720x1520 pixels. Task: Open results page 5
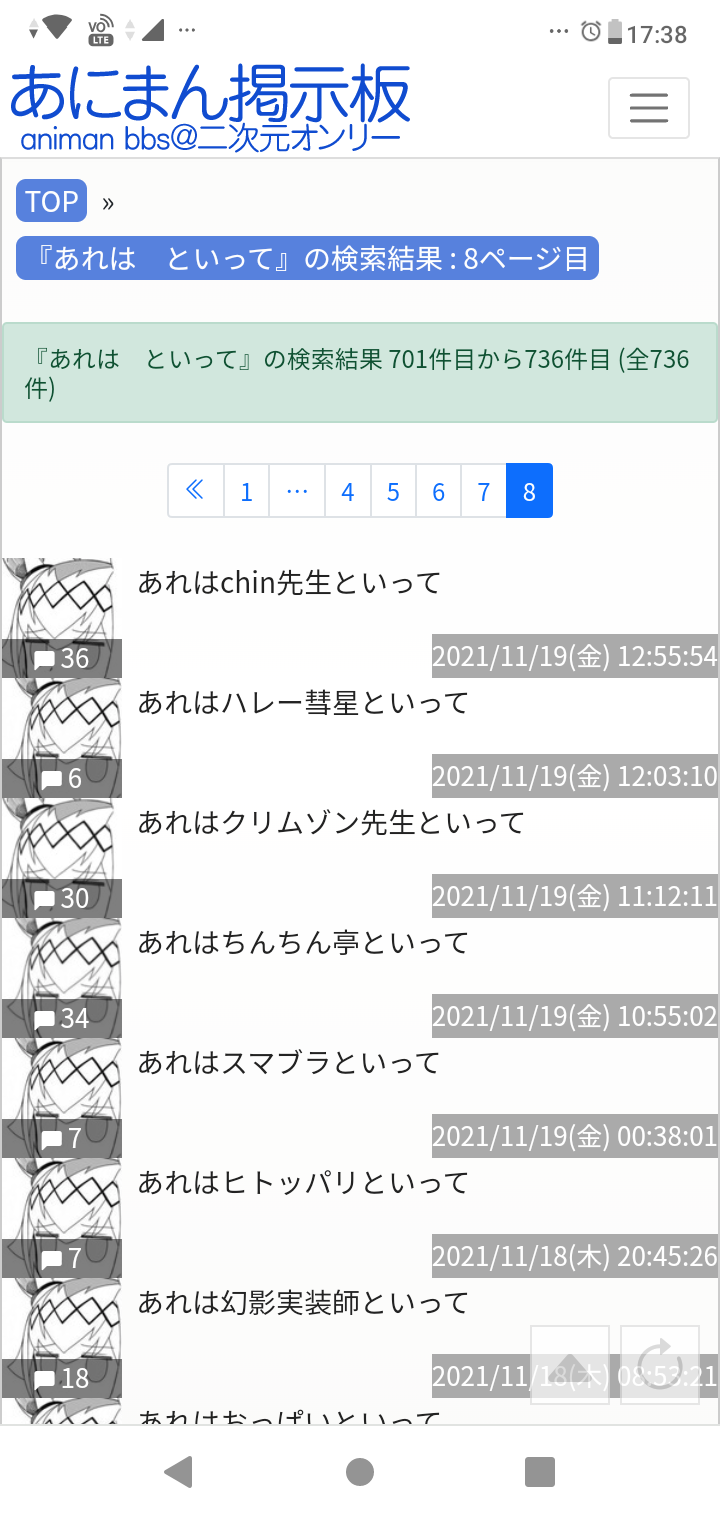click(393, 491)
